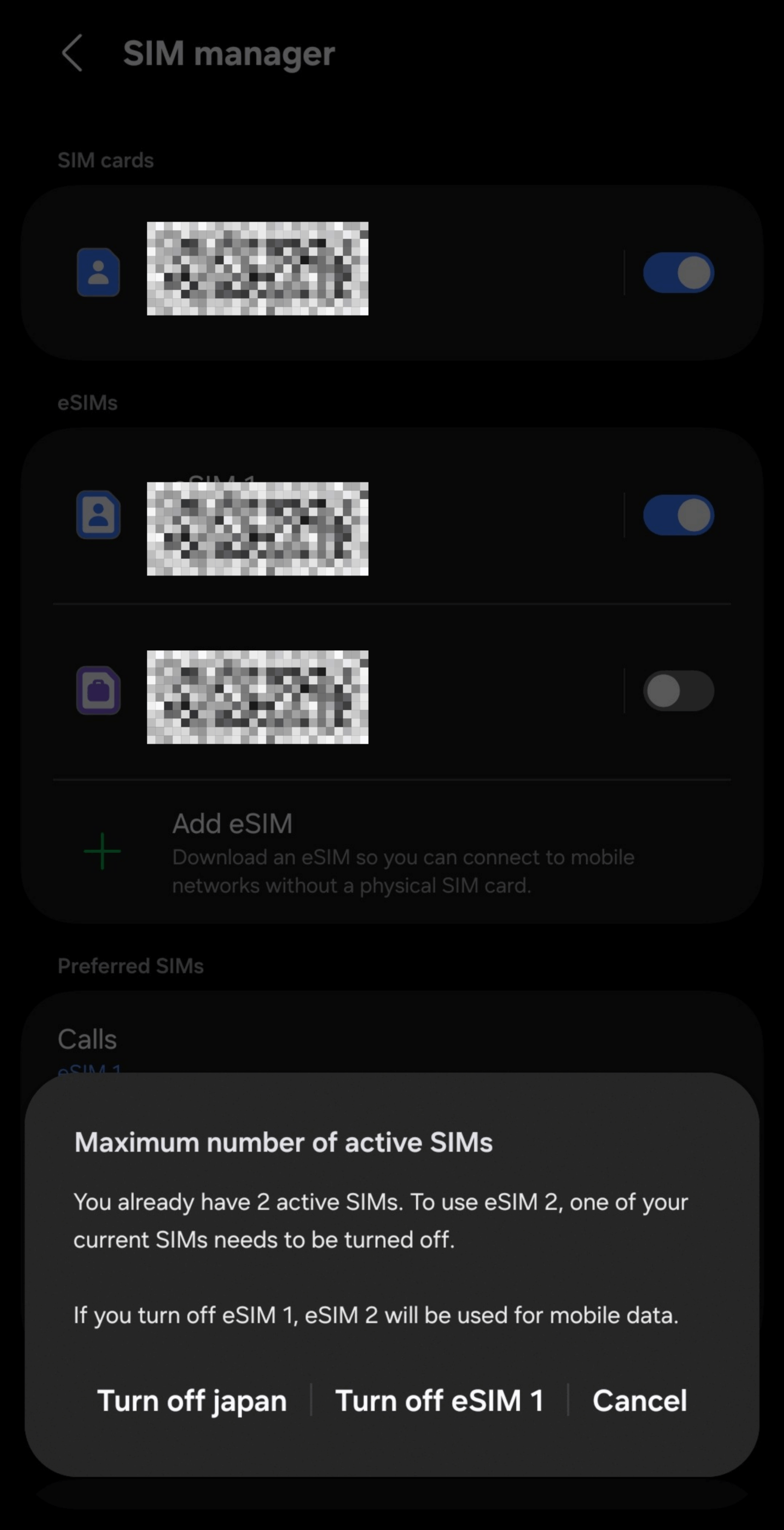Choose Turn off japan in the dialog
Screen dimensions: 784x1530
[192, 1401]
